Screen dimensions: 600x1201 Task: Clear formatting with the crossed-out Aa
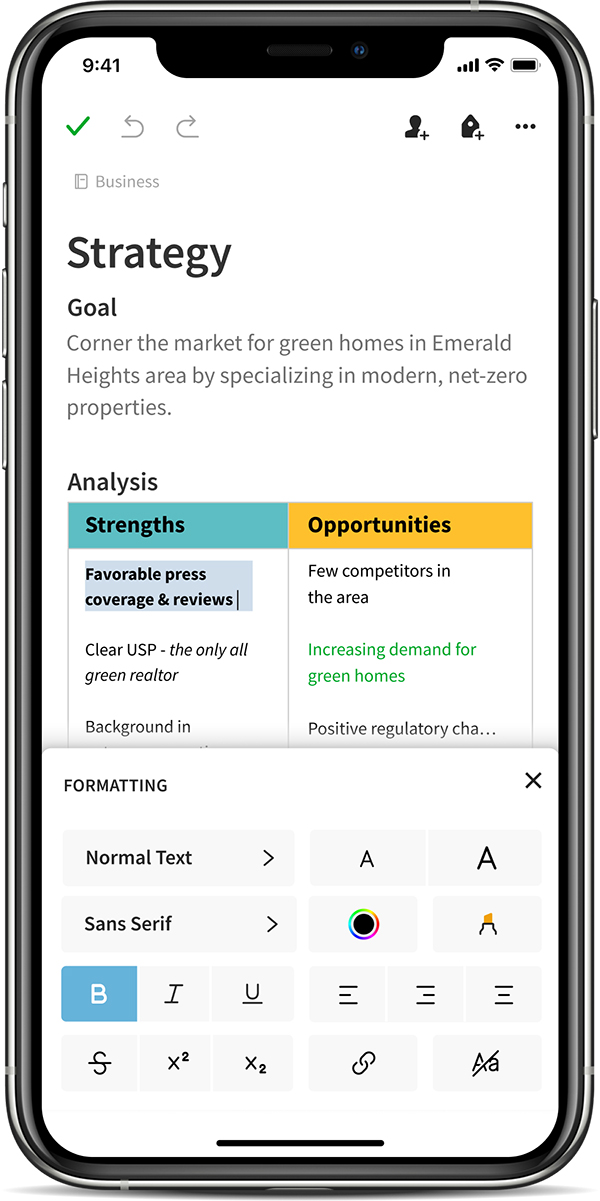[487, 1064]
